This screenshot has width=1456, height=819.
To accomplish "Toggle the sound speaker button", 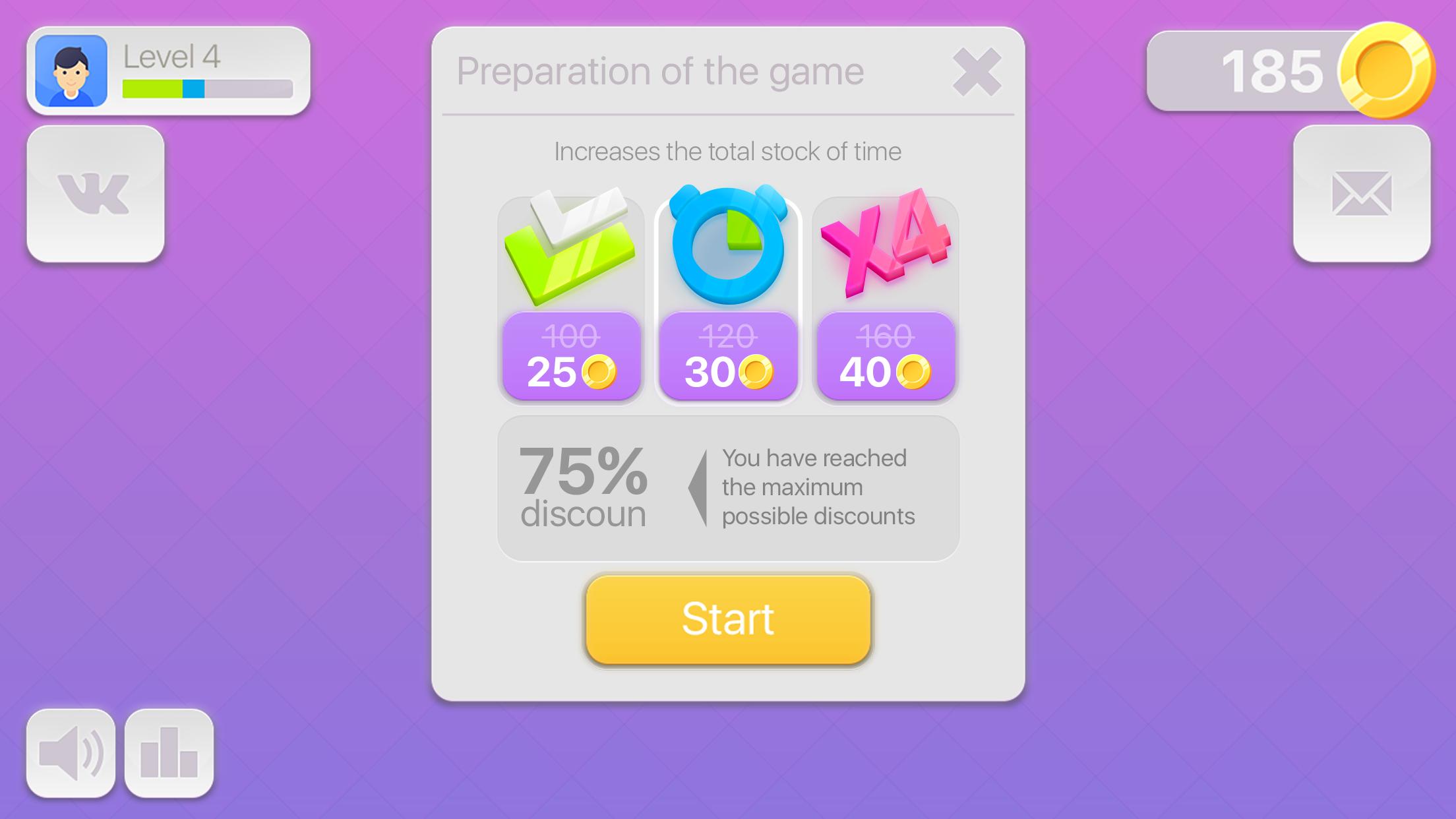I will coord(71,753).
